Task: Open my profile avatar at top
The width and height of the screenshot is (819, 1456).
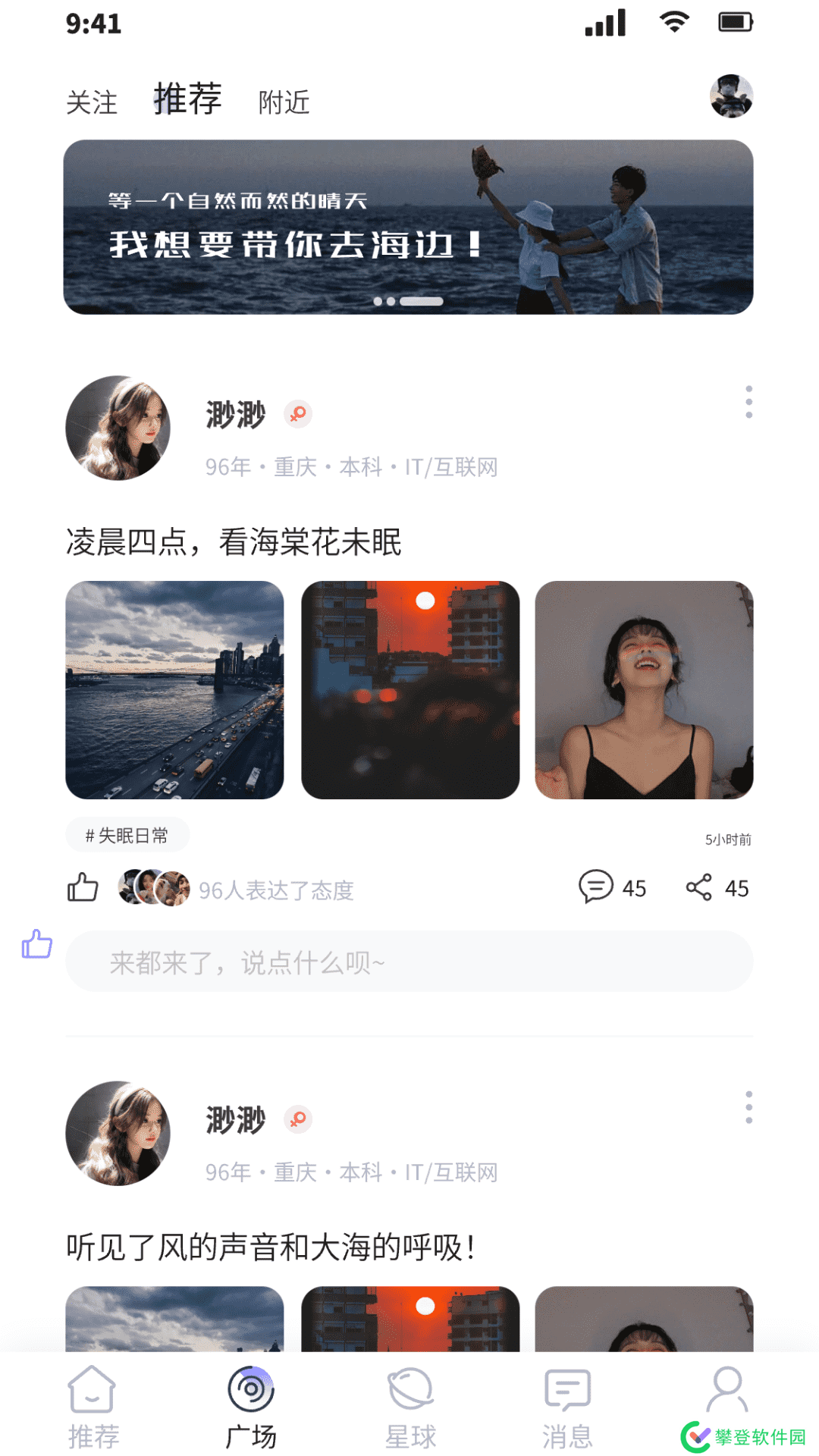Action: [731, 96]
